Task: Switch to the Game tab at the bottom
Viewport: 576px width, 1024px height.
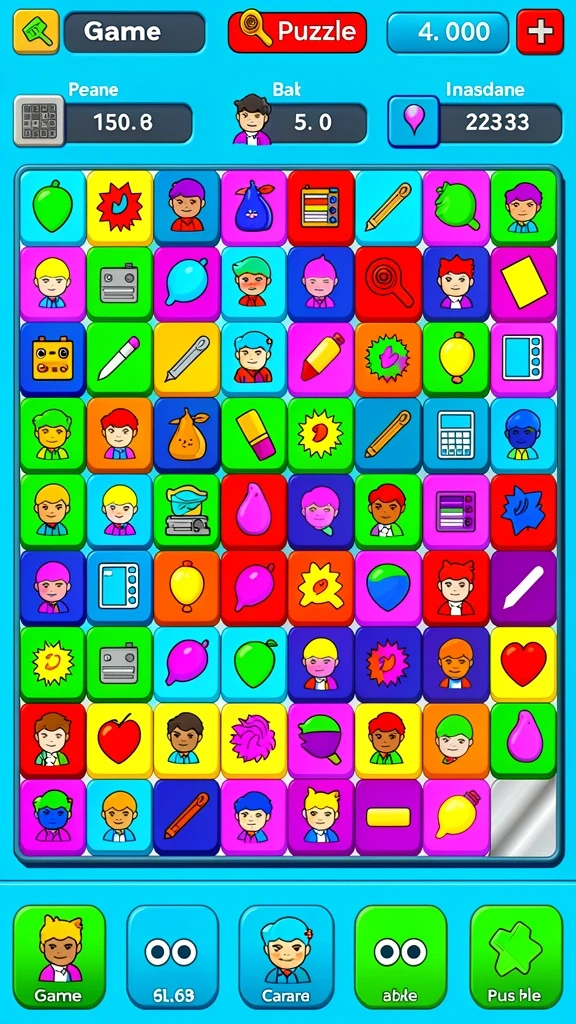Action: pyautogui.click(x=59, y=957)
